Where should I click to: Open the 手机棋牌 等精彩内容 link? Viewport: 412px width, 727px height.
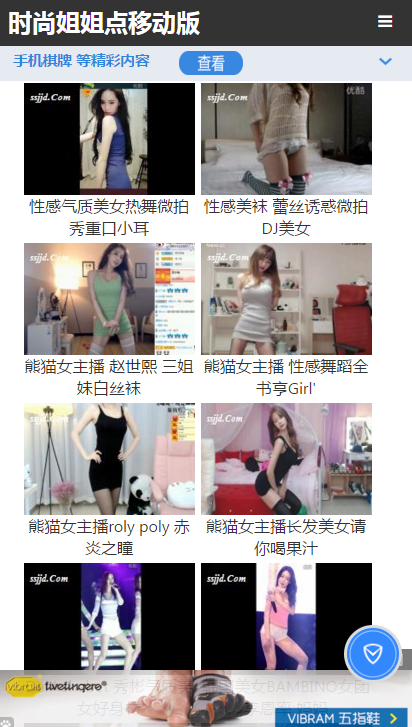(82, 61)
